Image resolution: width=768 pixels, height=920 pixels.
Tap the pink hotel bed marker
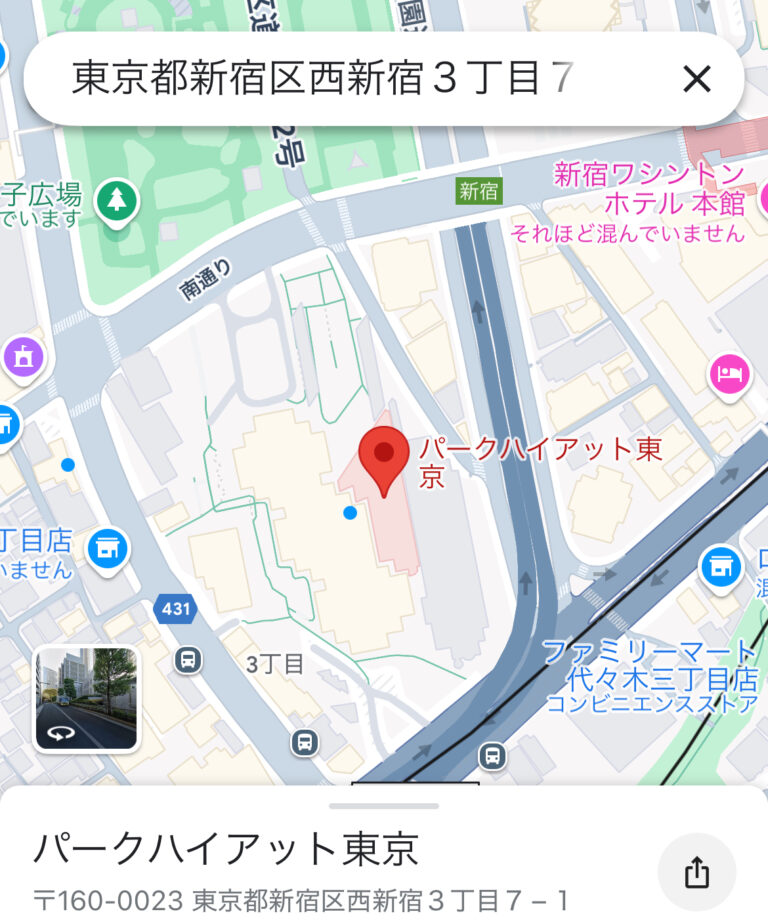pyautogui.click(x=729, y=375)
